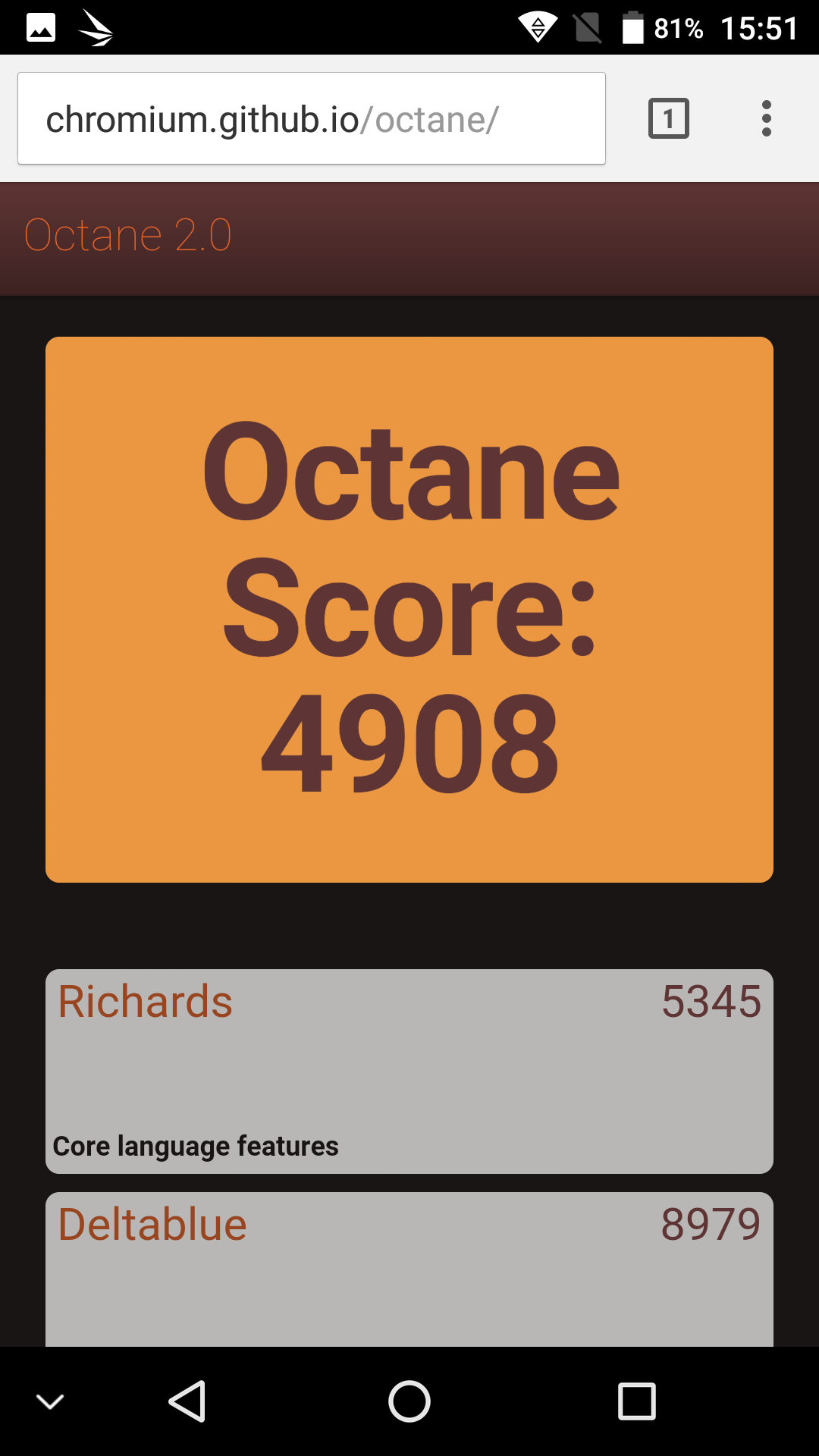Open the tab switcher

[x=668, y=119]
